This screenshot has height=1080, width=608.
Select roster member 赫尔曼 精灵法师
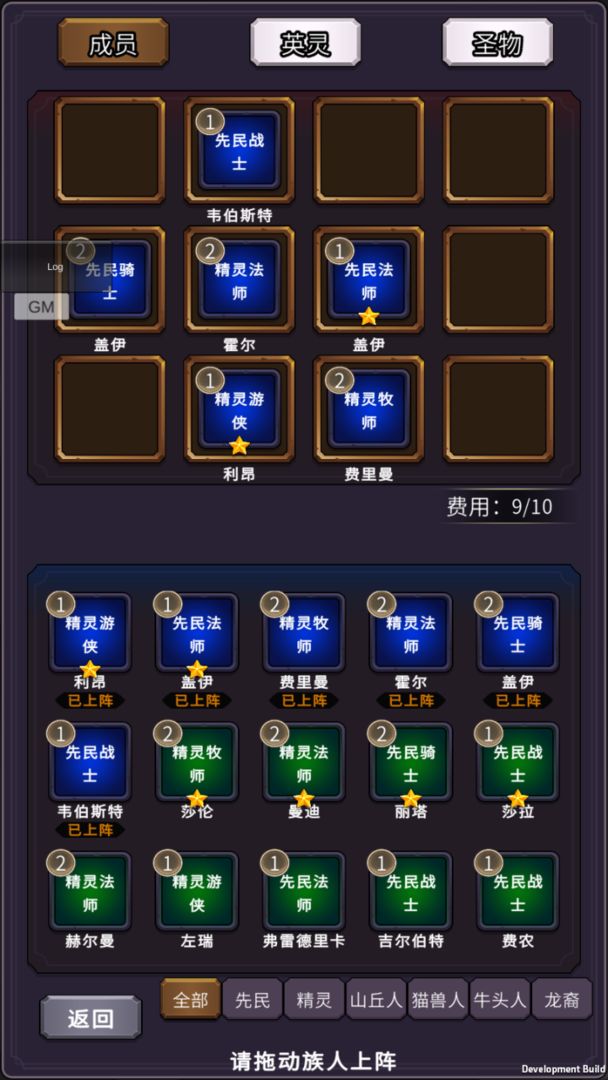coord(90,892)
